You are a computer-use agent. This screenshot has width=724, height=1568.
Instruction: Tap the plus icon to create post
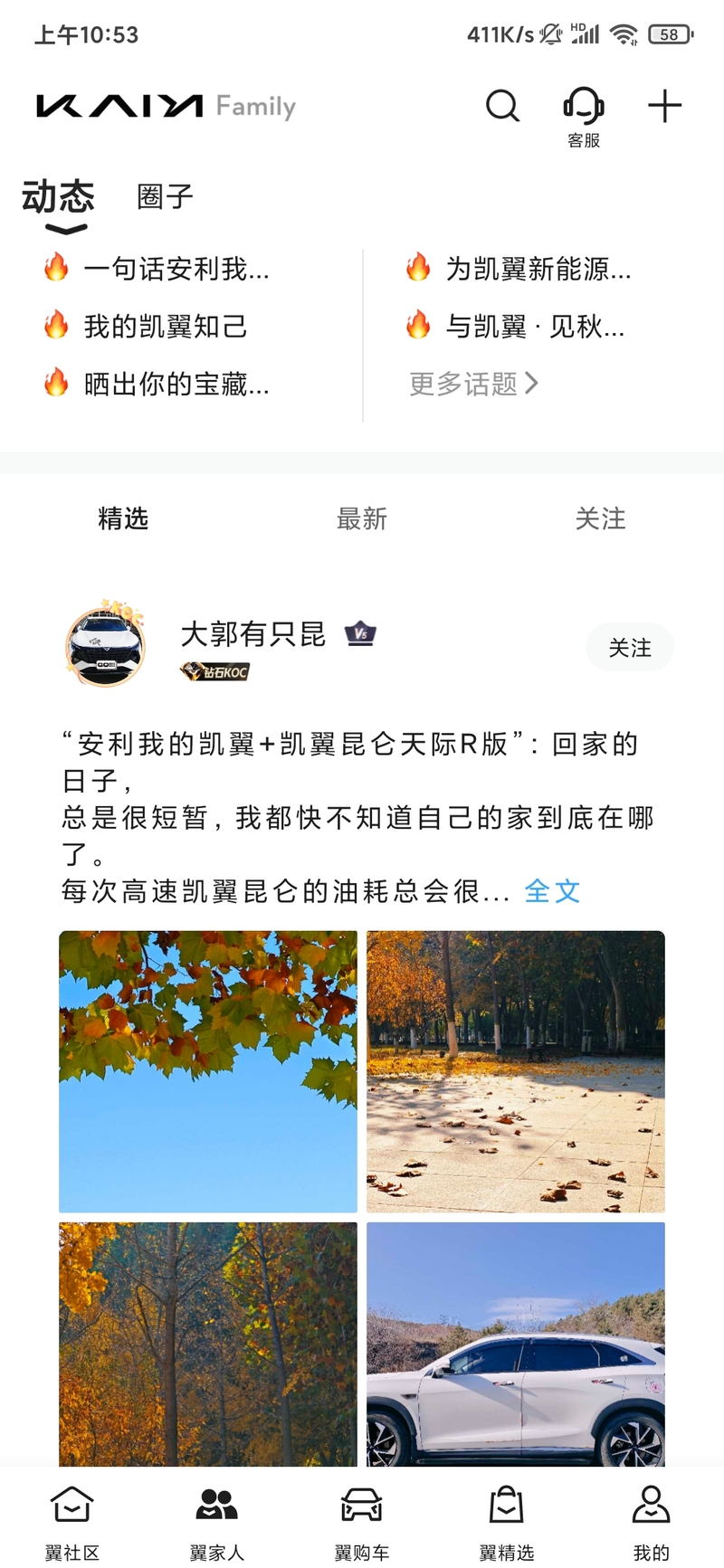click(x=664, y=106)
